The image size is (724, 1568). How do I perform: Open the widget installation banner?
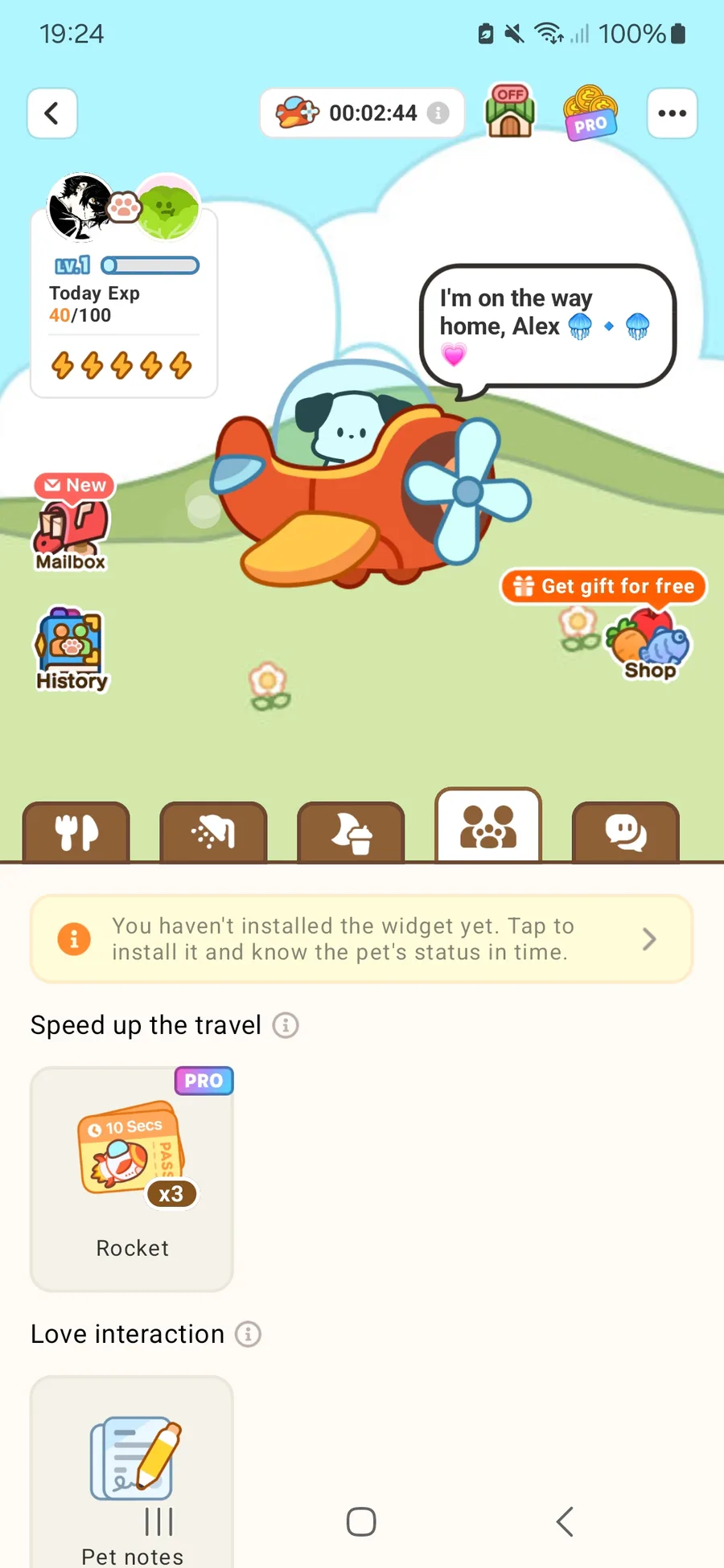[x=361, y=939]
